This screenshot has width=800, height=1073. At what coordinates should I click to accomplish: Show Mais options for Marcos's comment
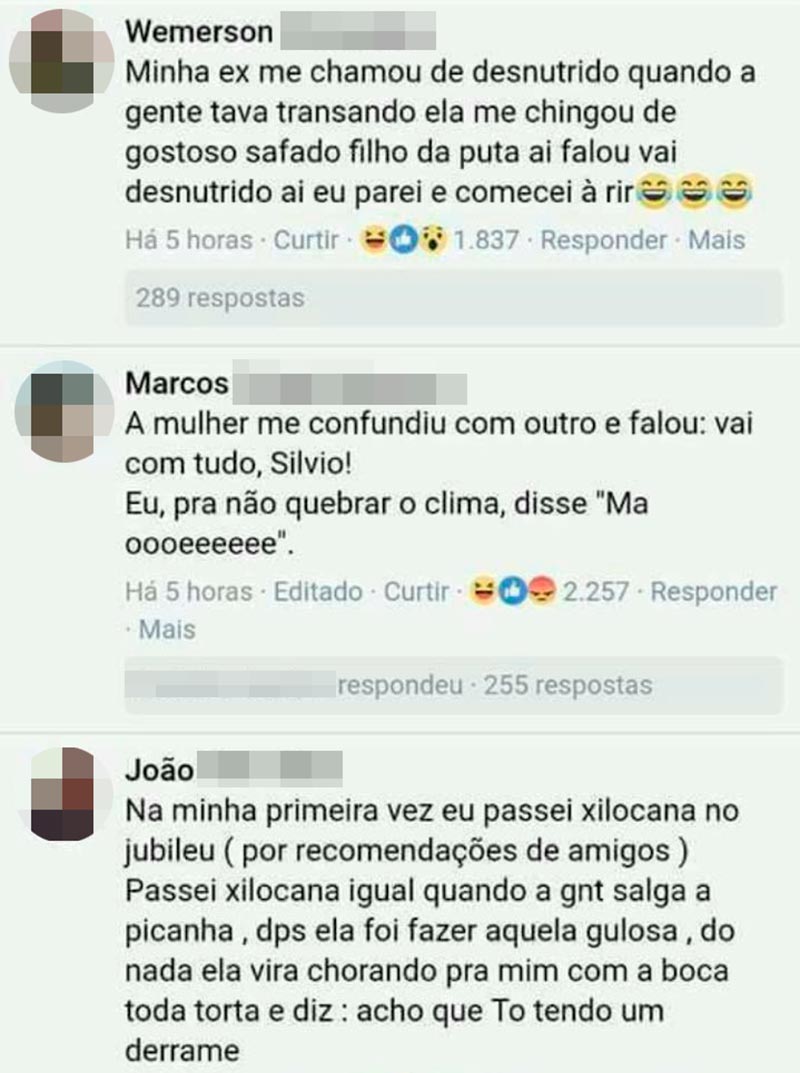pyautogui.click(x=166, y=629)
